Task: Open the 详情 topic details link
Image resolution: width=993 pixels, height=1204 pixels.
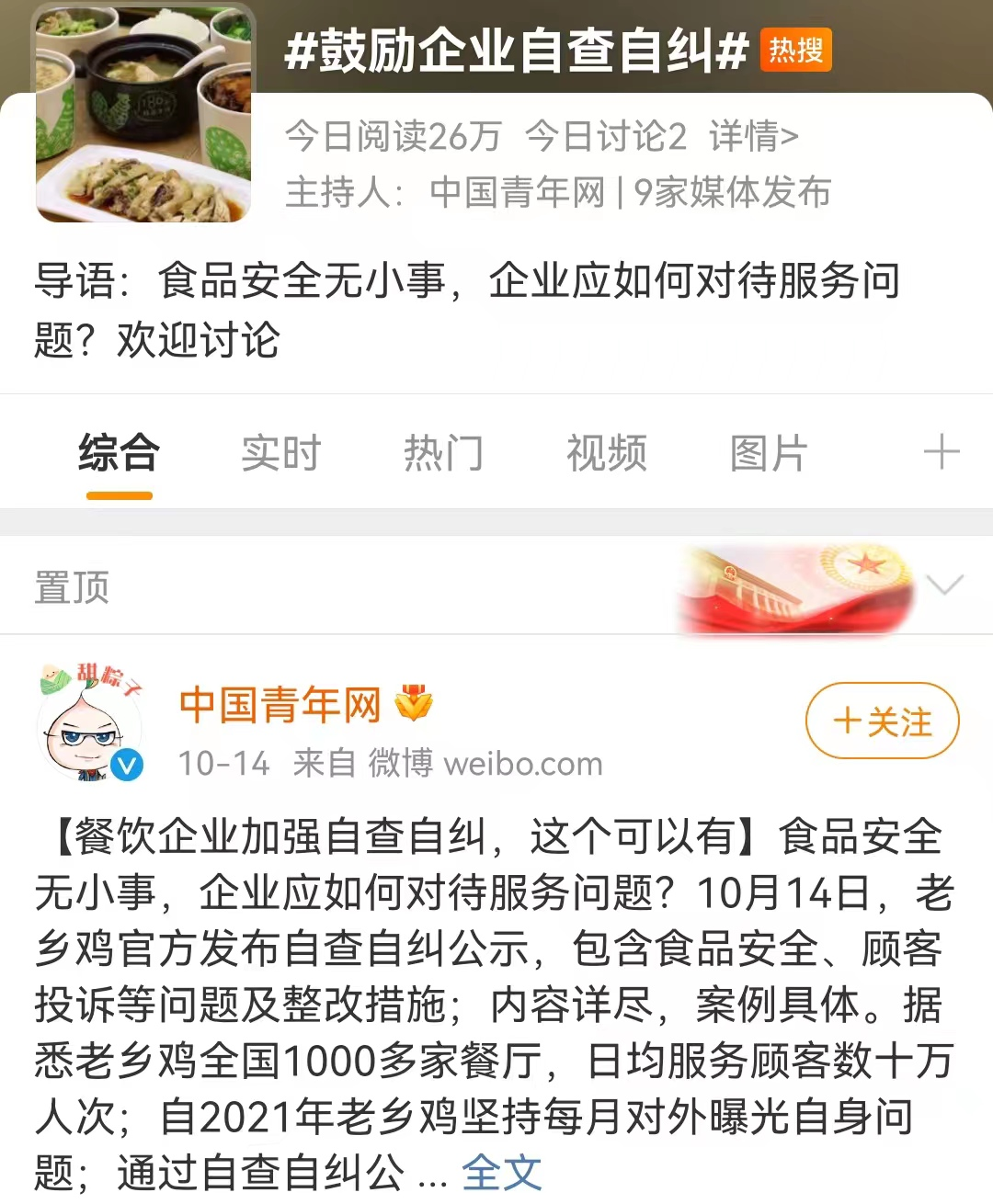Action: coord(753,137)
